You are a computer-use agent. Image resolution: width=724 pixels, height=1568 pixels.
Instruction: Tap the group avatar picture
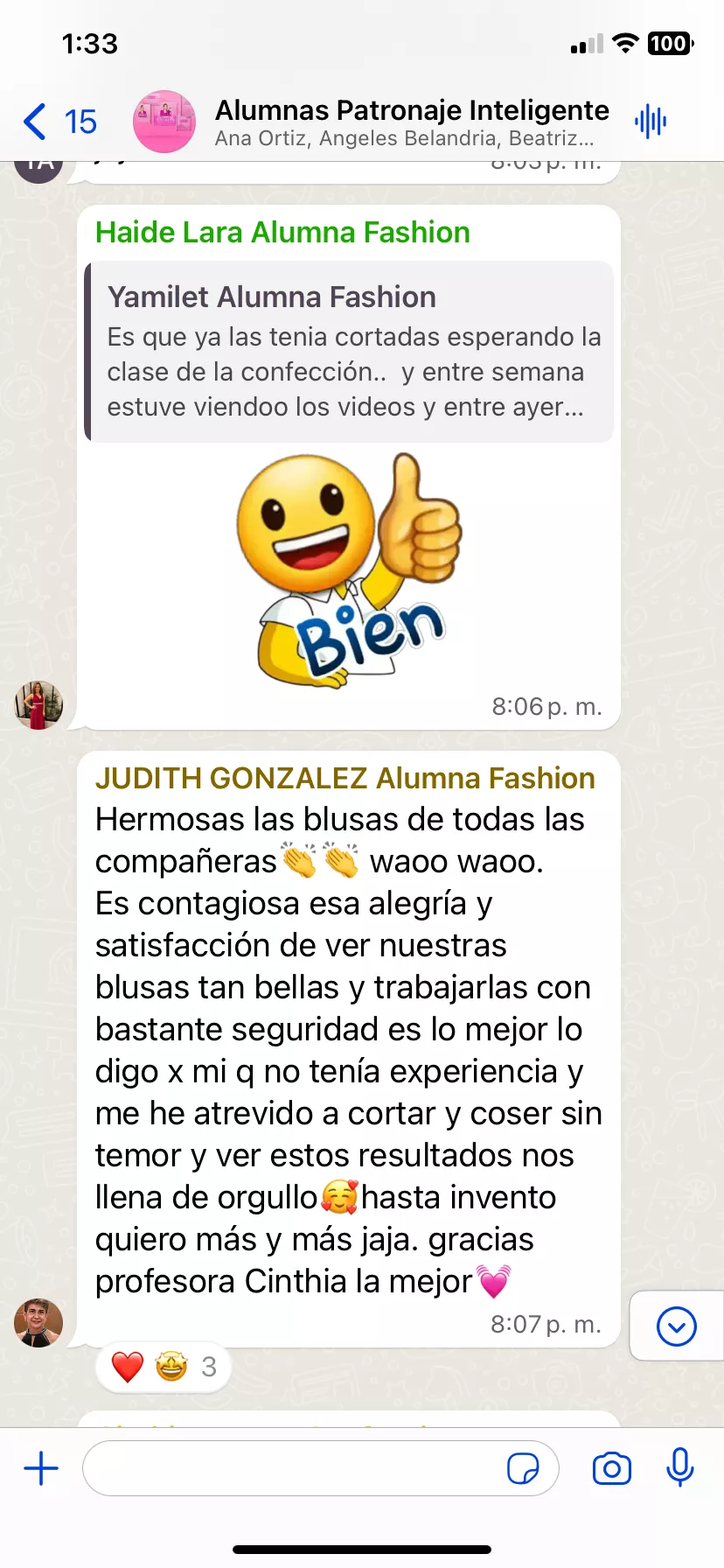[x=164, y=122]
